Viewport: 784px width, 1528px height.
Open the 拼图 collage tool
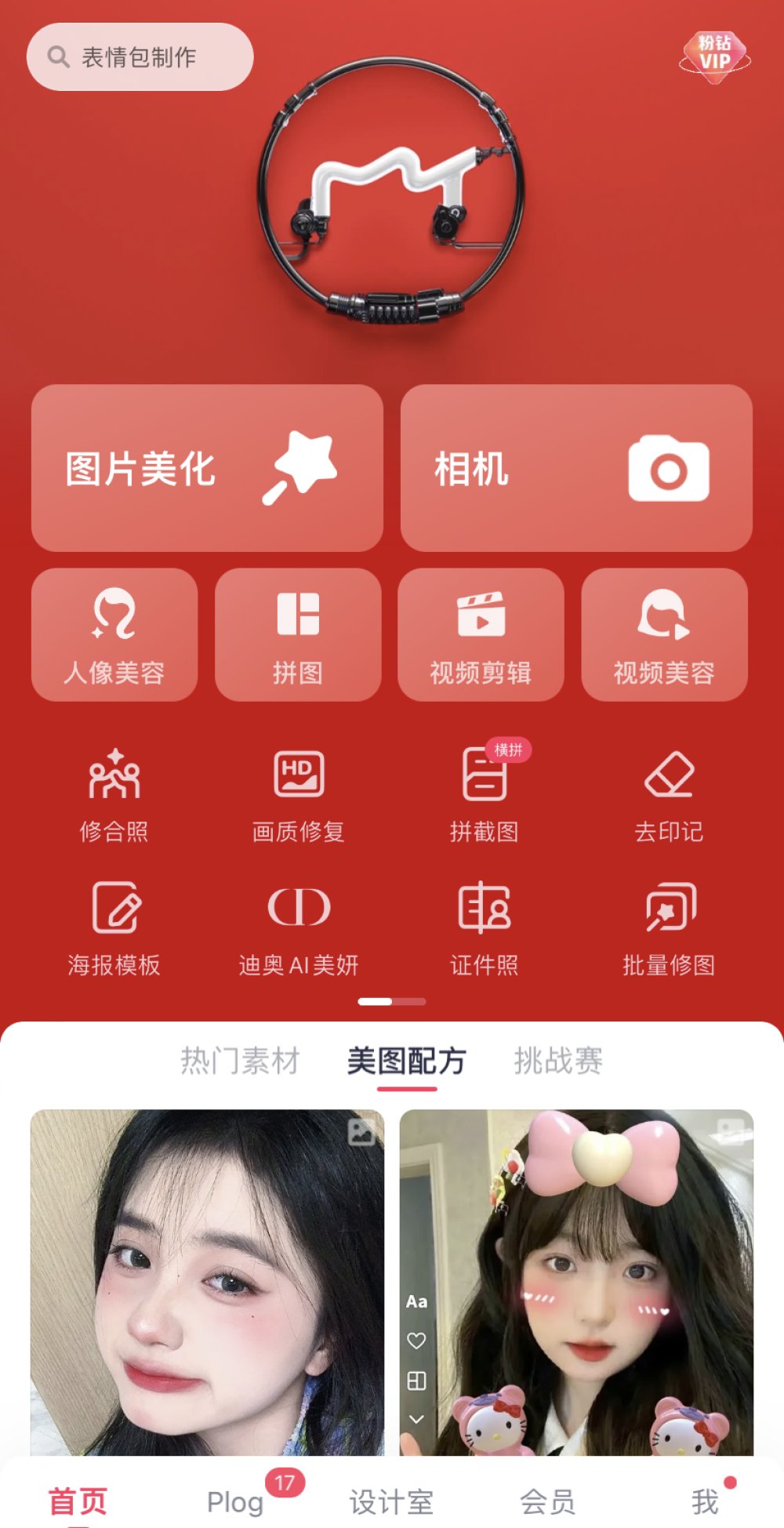tap(298, 635)
